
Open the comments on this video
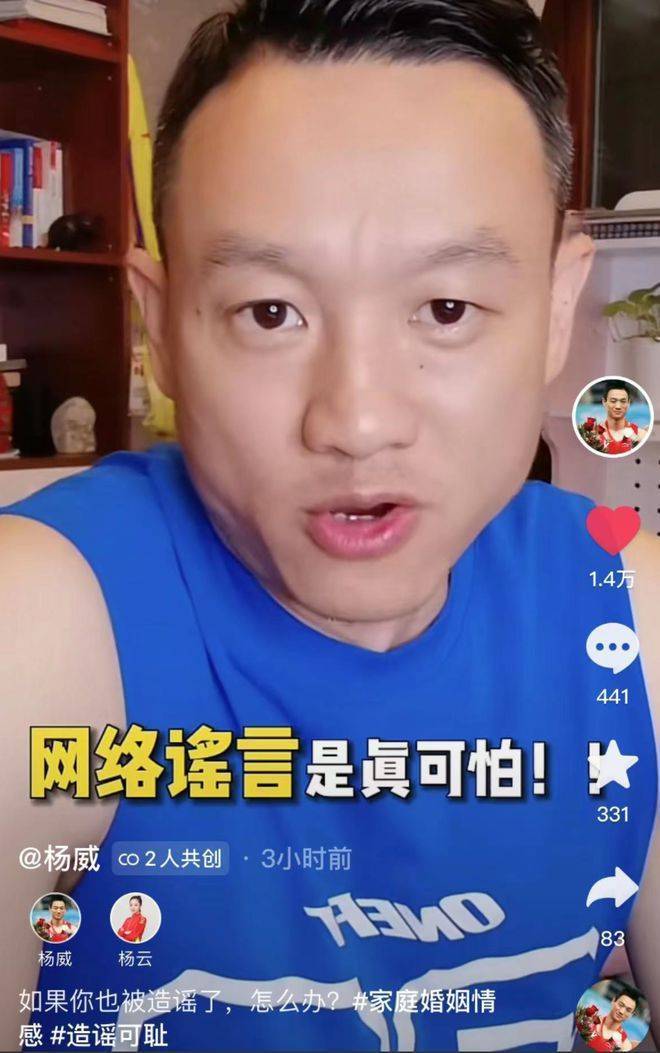[612, 648]
